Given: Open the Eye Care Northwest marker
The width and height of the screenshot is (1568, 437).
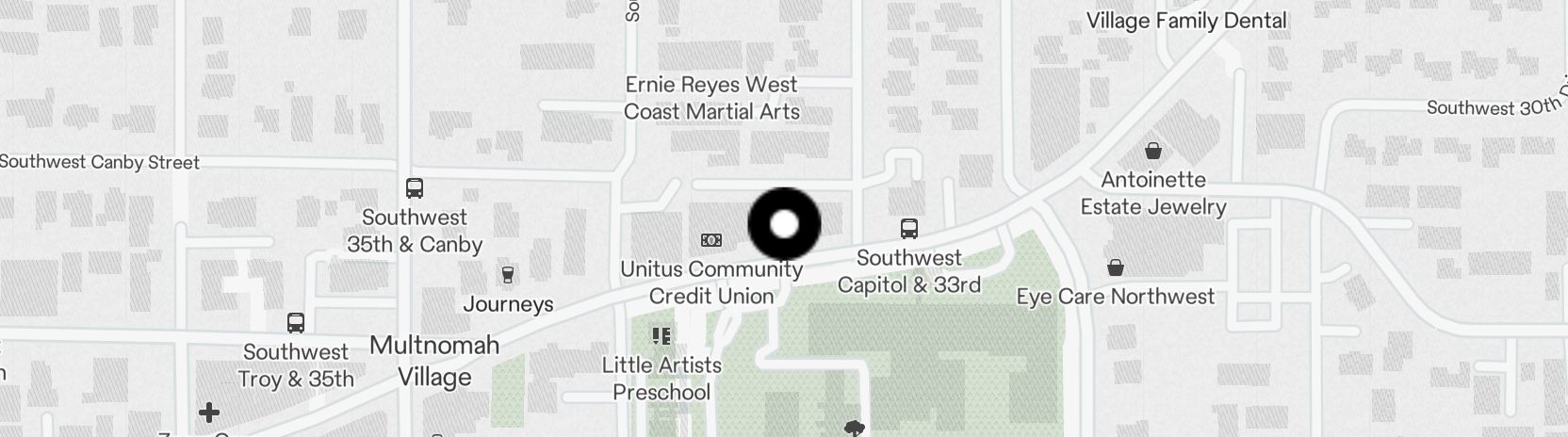Looking at the screenshot, I should point(1115,268).
